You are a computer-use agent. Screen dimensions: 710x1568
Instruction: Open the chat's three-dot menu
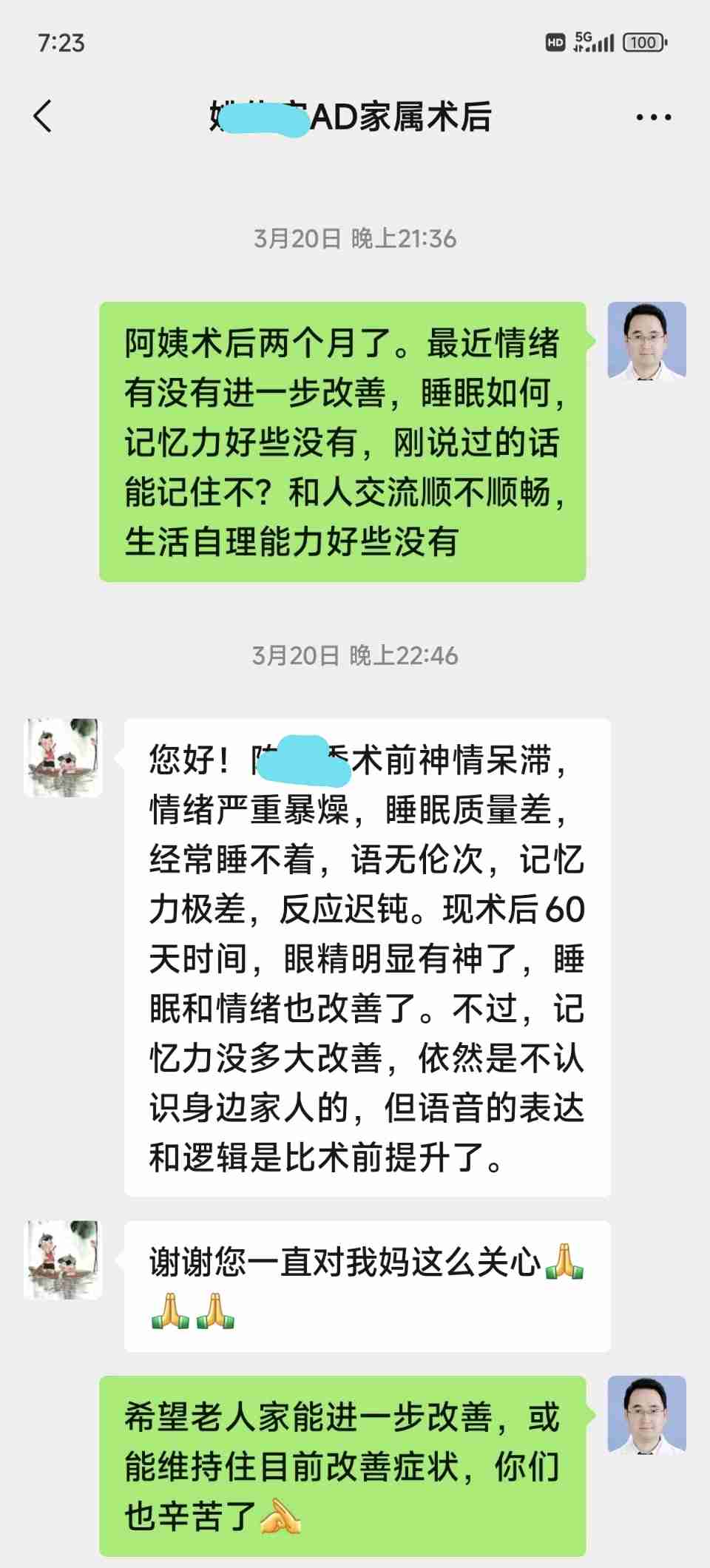point(654,117)
